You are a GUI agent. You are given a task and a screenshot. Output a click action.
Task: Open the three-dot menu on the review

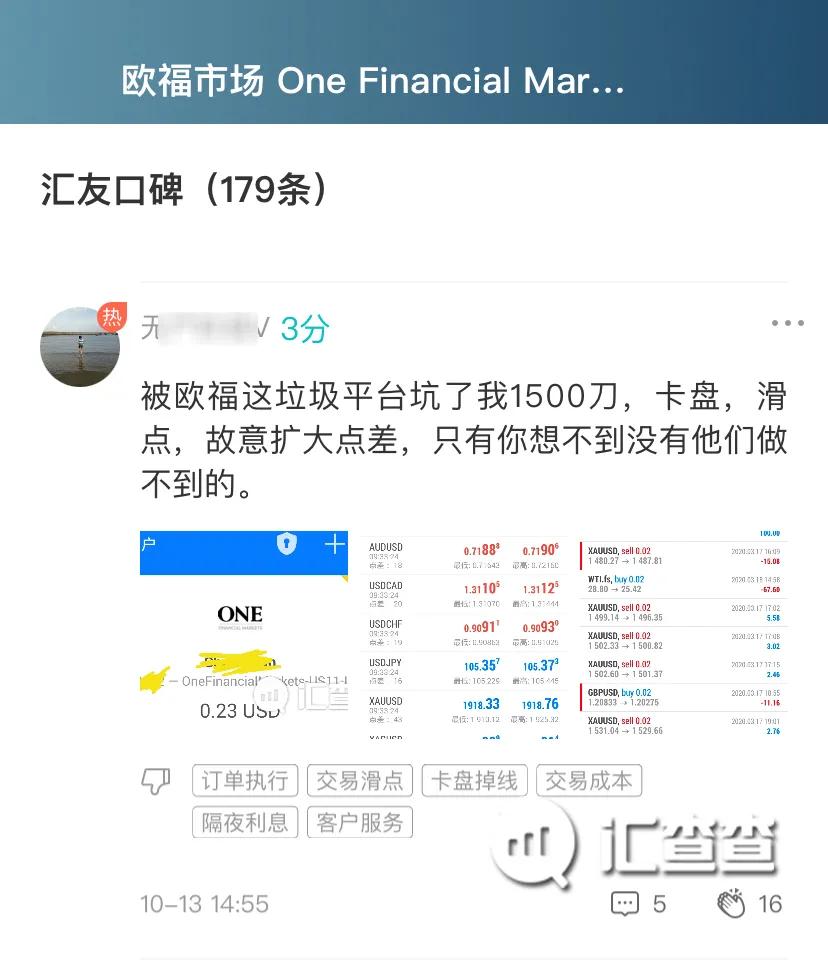point(787,323)
